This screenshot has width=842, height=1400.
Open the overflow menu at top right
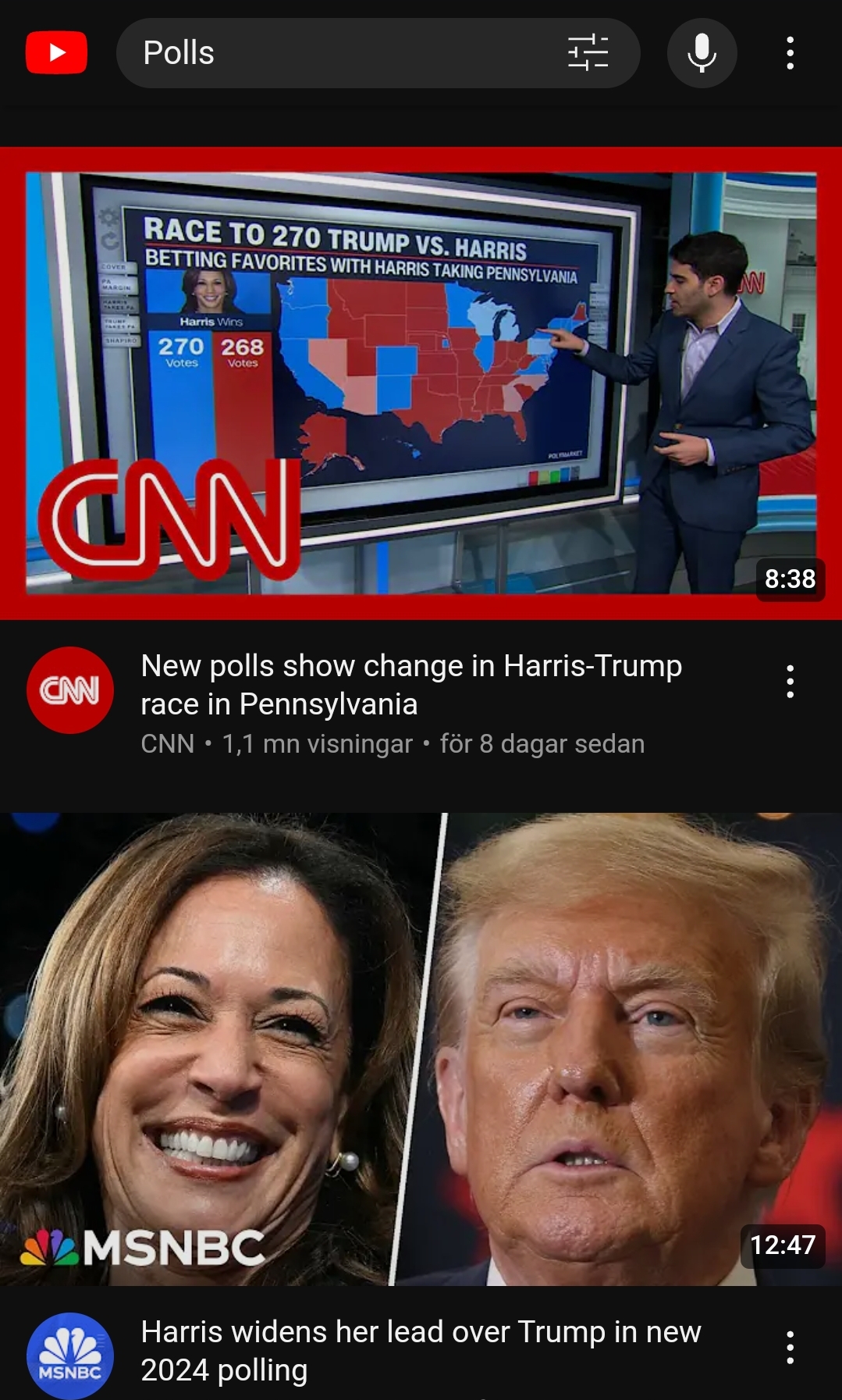click(x=790, y=52)
